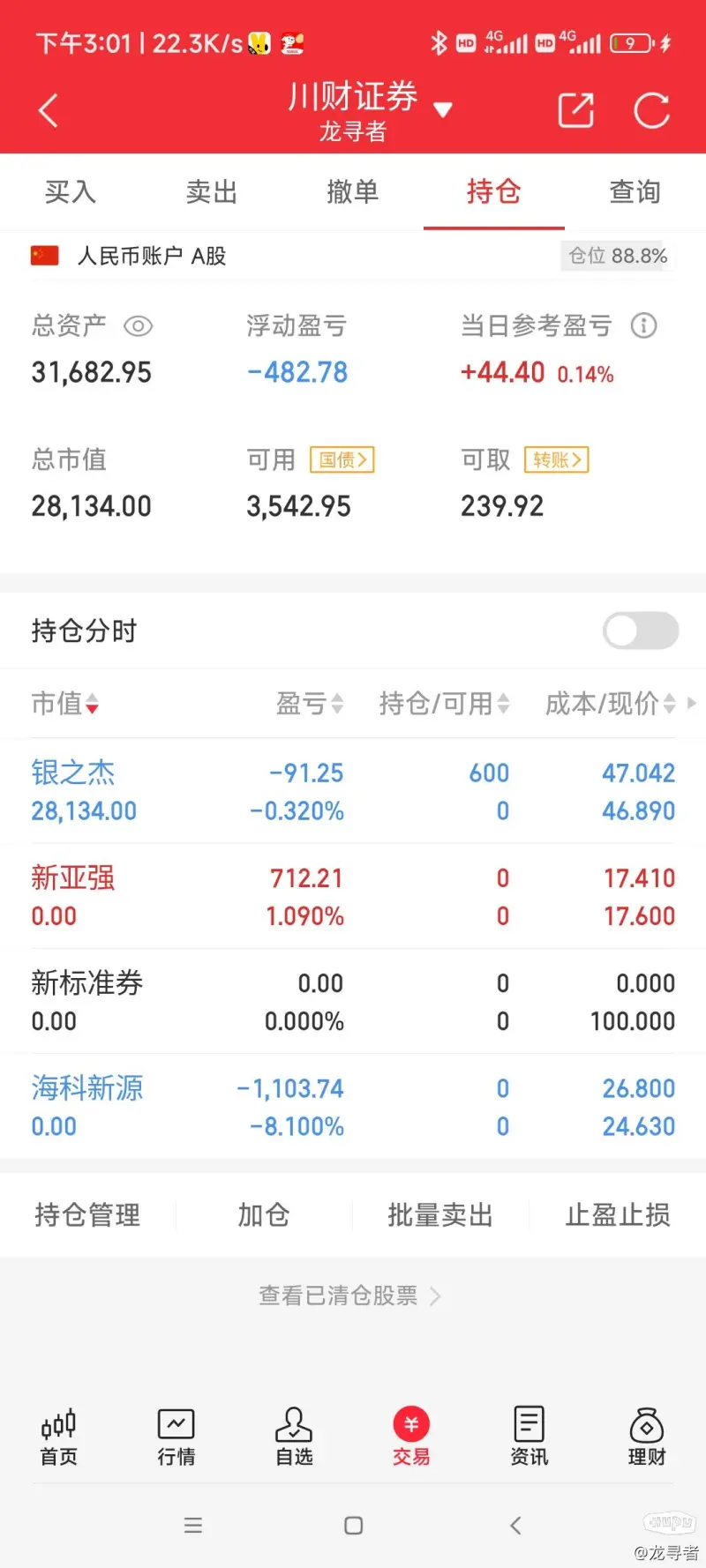706x1568 pixels.
Task: Switch to the 买入 tab
Action: coord(71,191)
